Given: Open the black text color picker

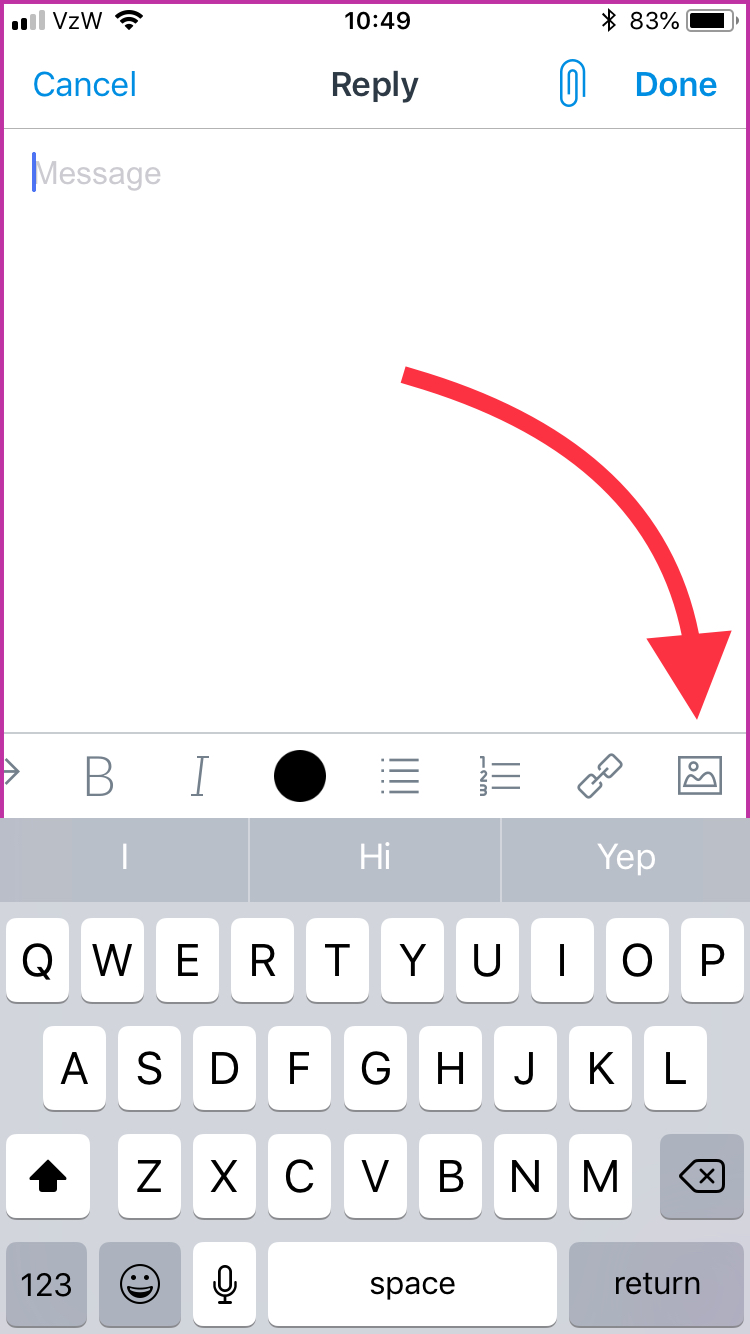Looking at the screenshot, I should tap(300, 776).
